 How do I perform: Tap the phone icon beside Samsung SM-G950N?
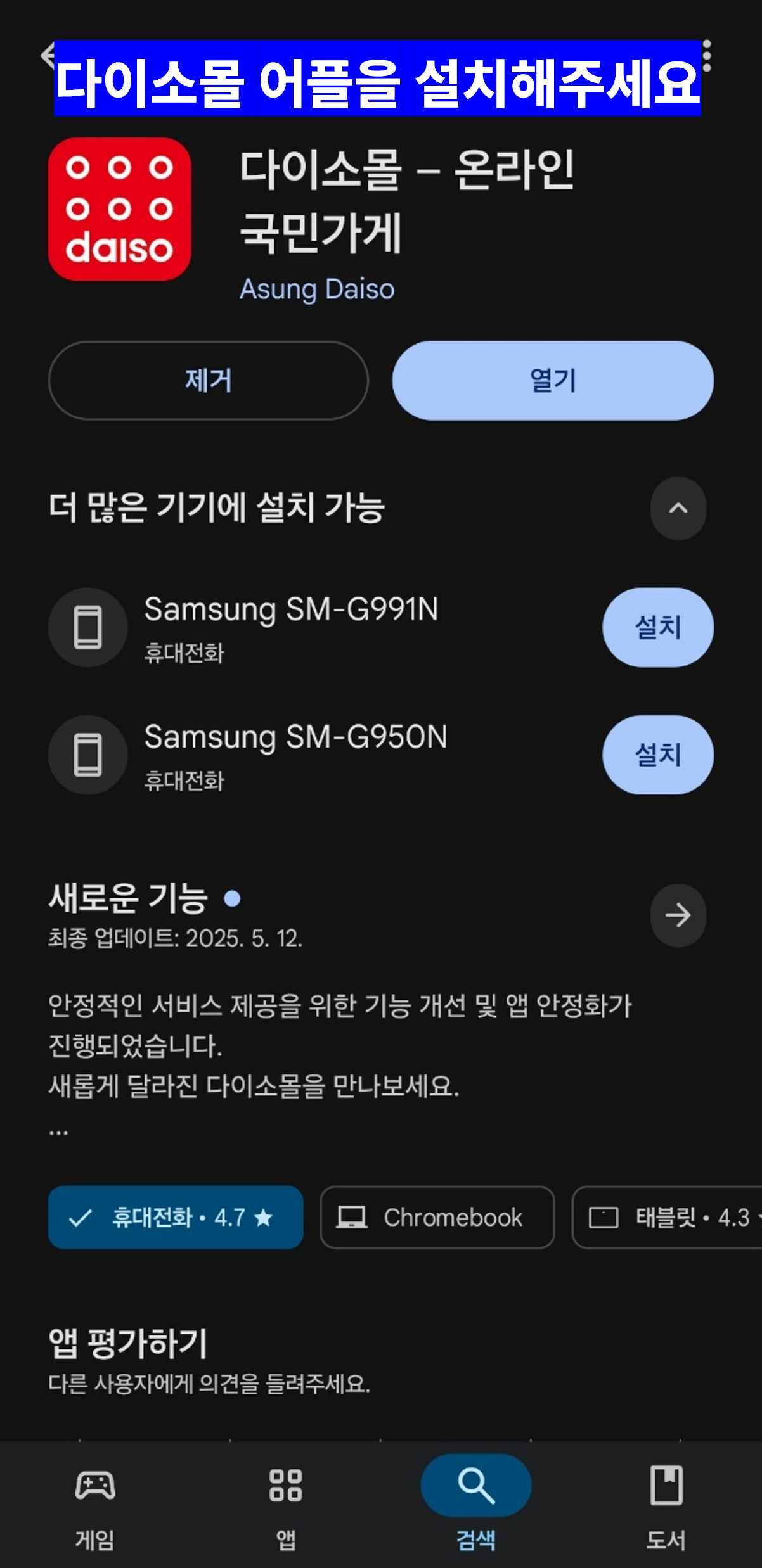(x=88, y=755)
